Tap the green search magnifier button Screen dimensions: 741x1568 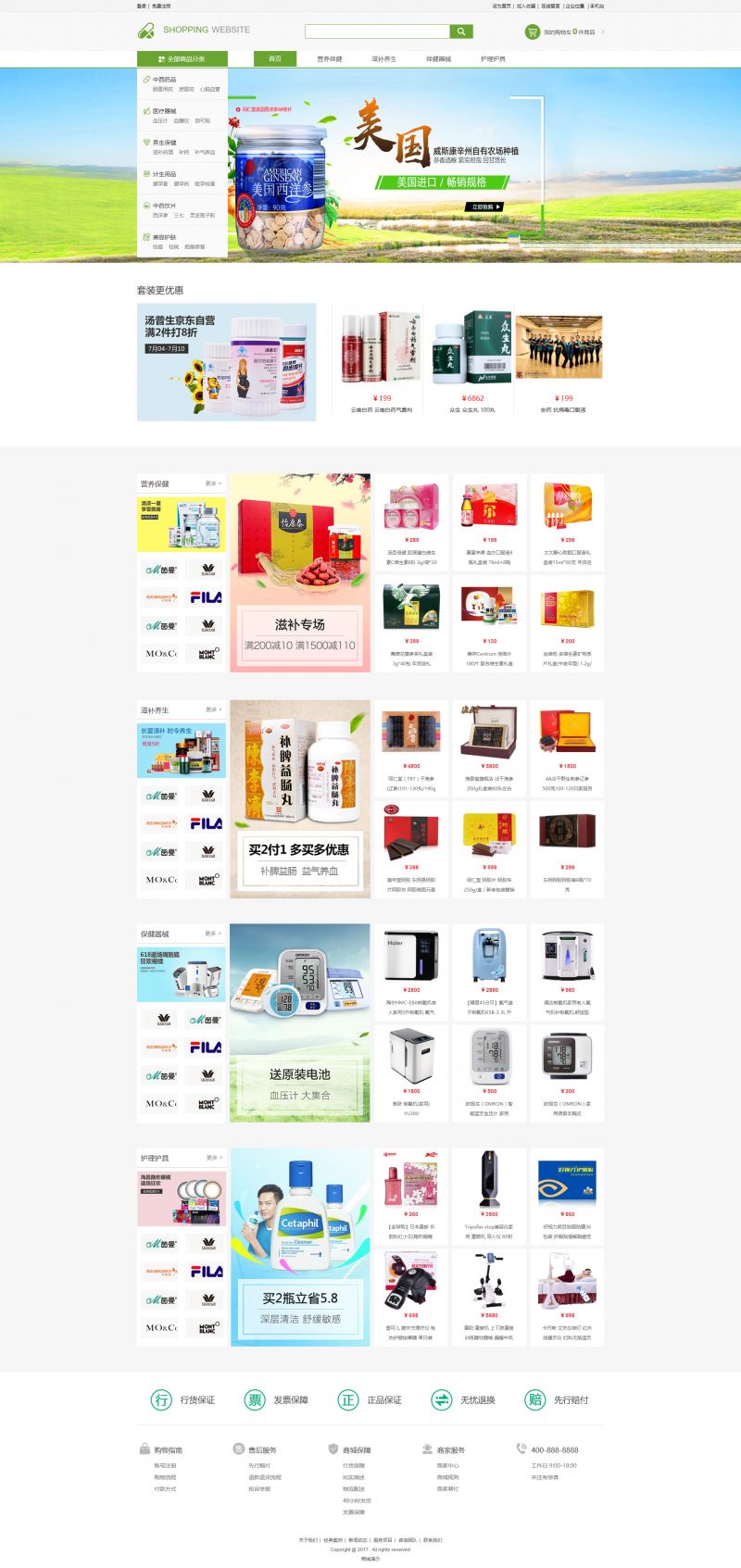click(461, 31)
